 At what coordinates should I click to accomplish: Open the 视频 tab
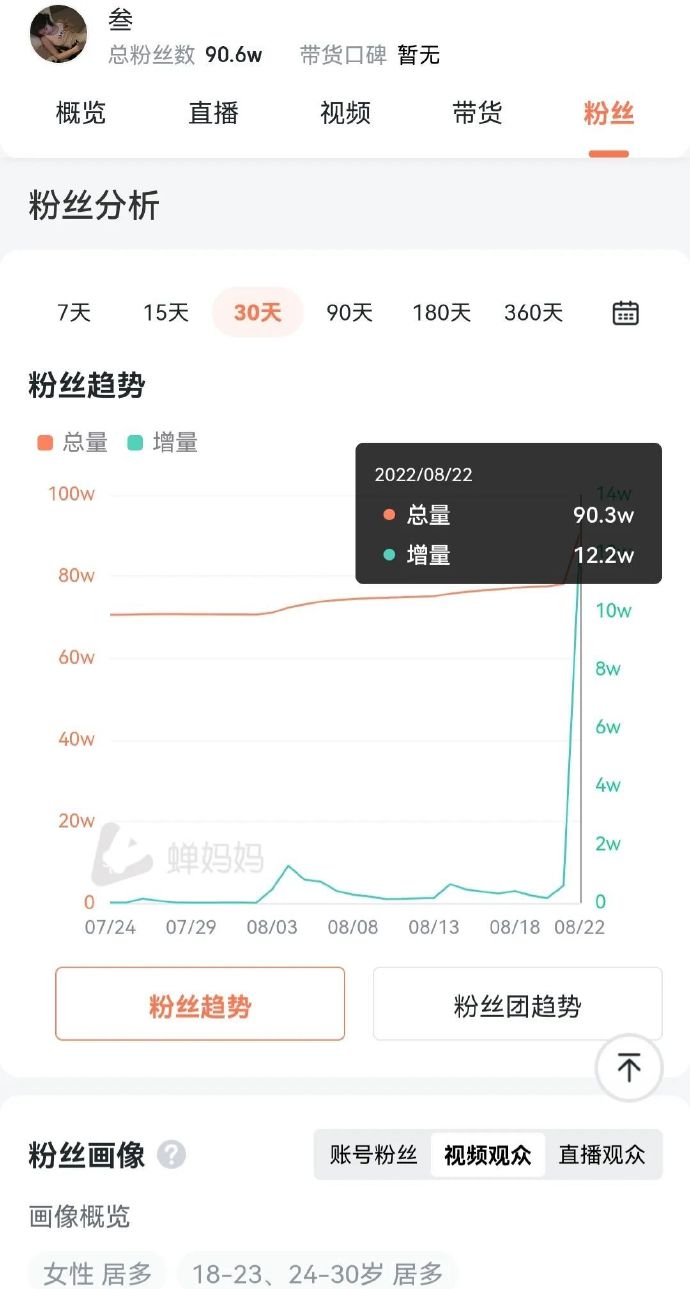click(x=345, y=113)
